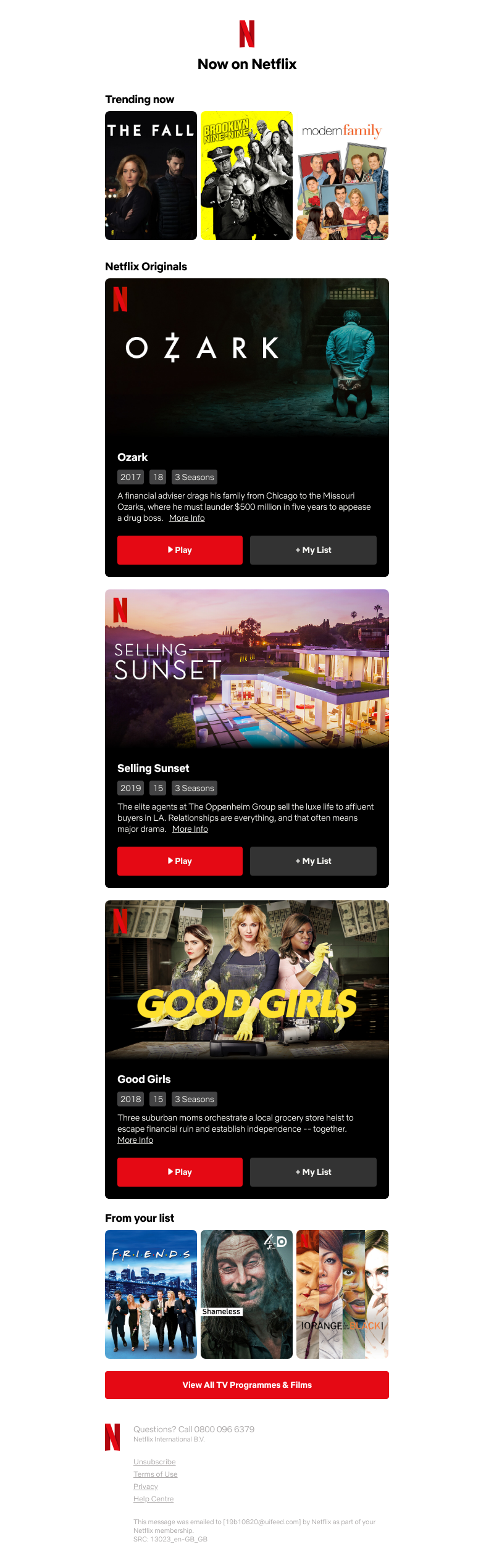This screenshot has width=494, height=1568.
Task: Add Ozark to My List
Action: pos(313,550)
